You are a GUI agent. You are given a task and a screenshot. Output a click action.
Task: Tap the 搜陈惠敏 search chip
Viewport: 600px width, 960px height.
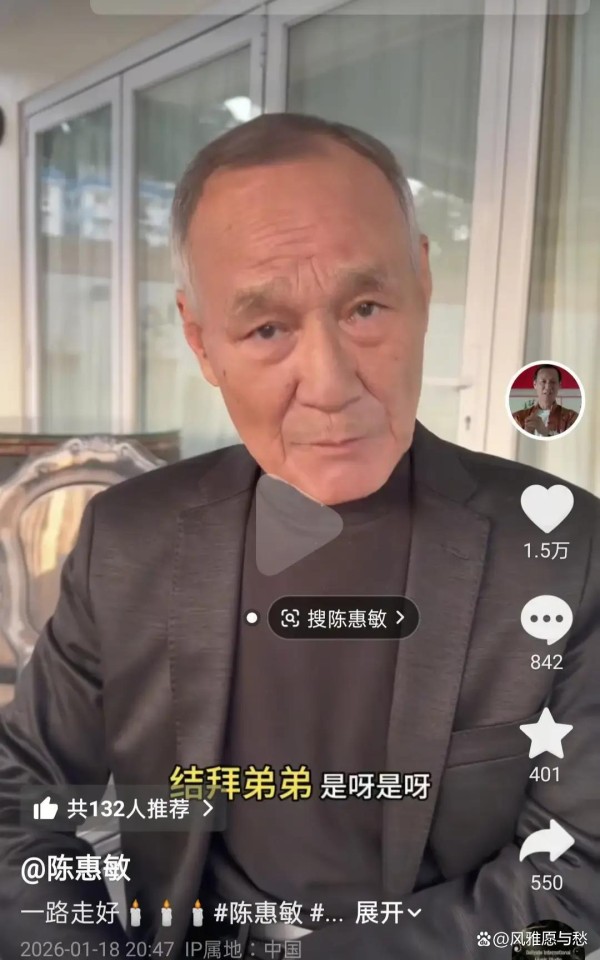pyautogui.click(x=343, y=618)
